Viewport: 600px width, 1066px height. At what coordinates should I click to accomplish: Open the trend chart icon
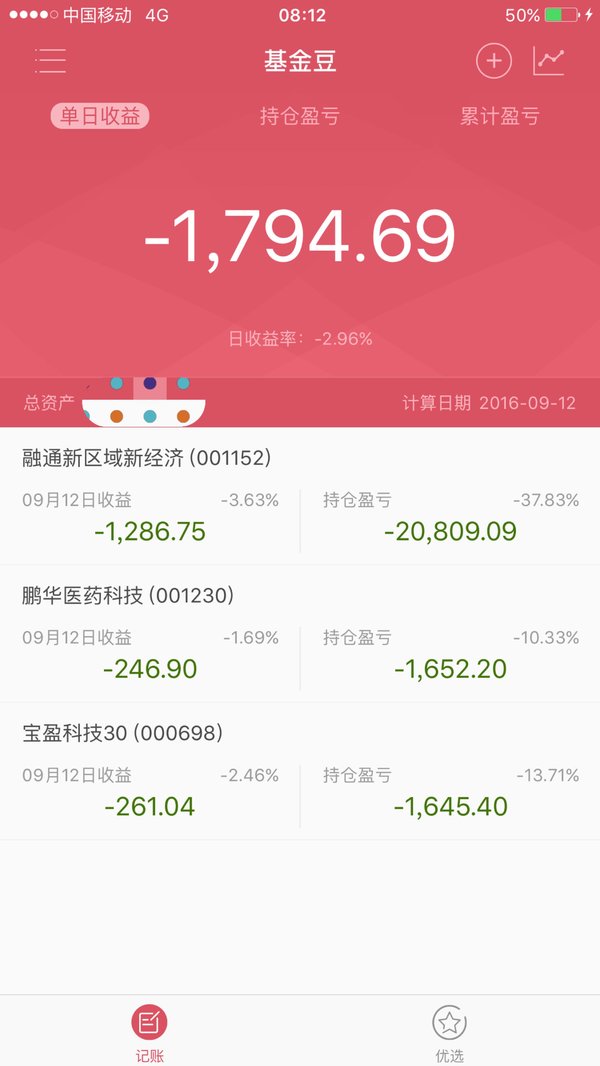[548, 61]
